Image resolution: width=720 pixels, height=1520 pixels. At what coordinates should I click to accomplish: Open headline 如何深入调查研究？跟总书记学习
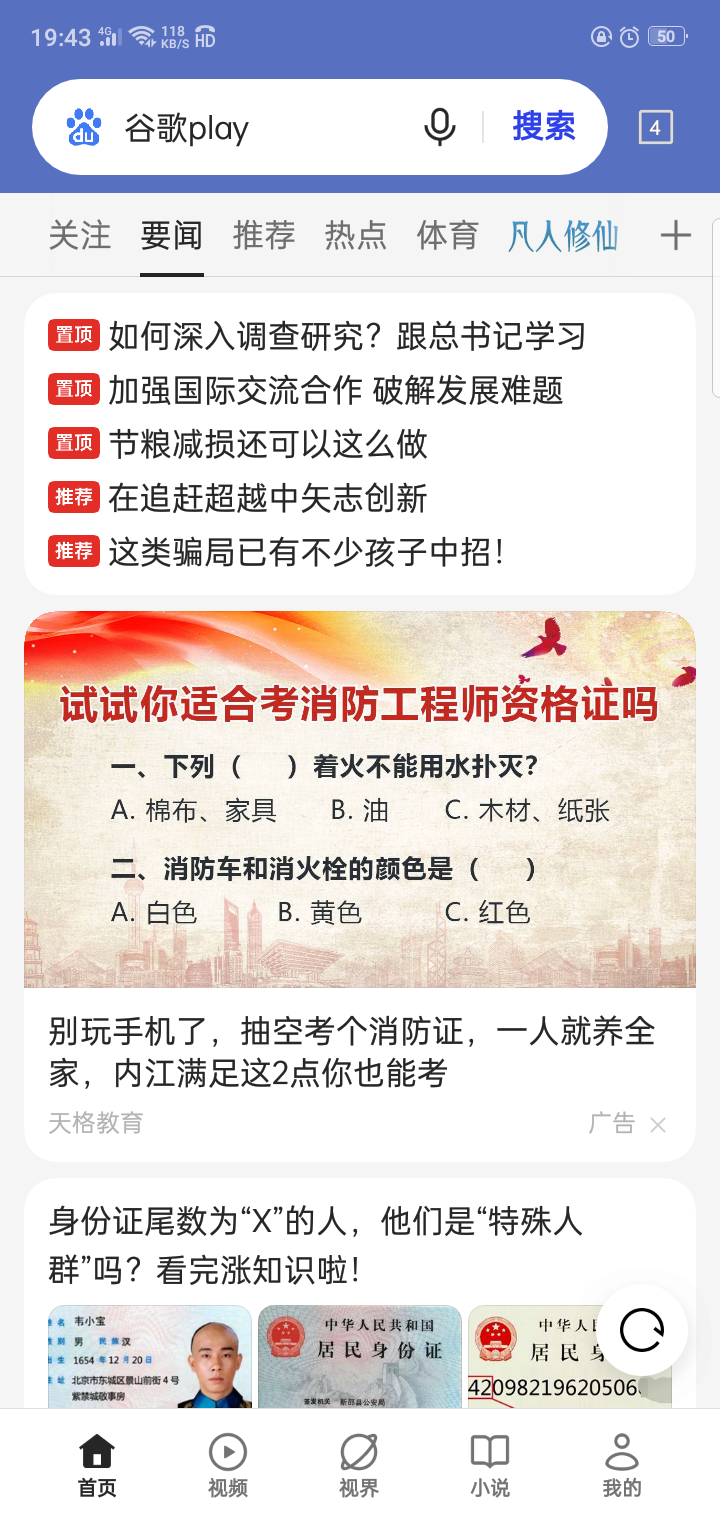[x=347, y=336]
